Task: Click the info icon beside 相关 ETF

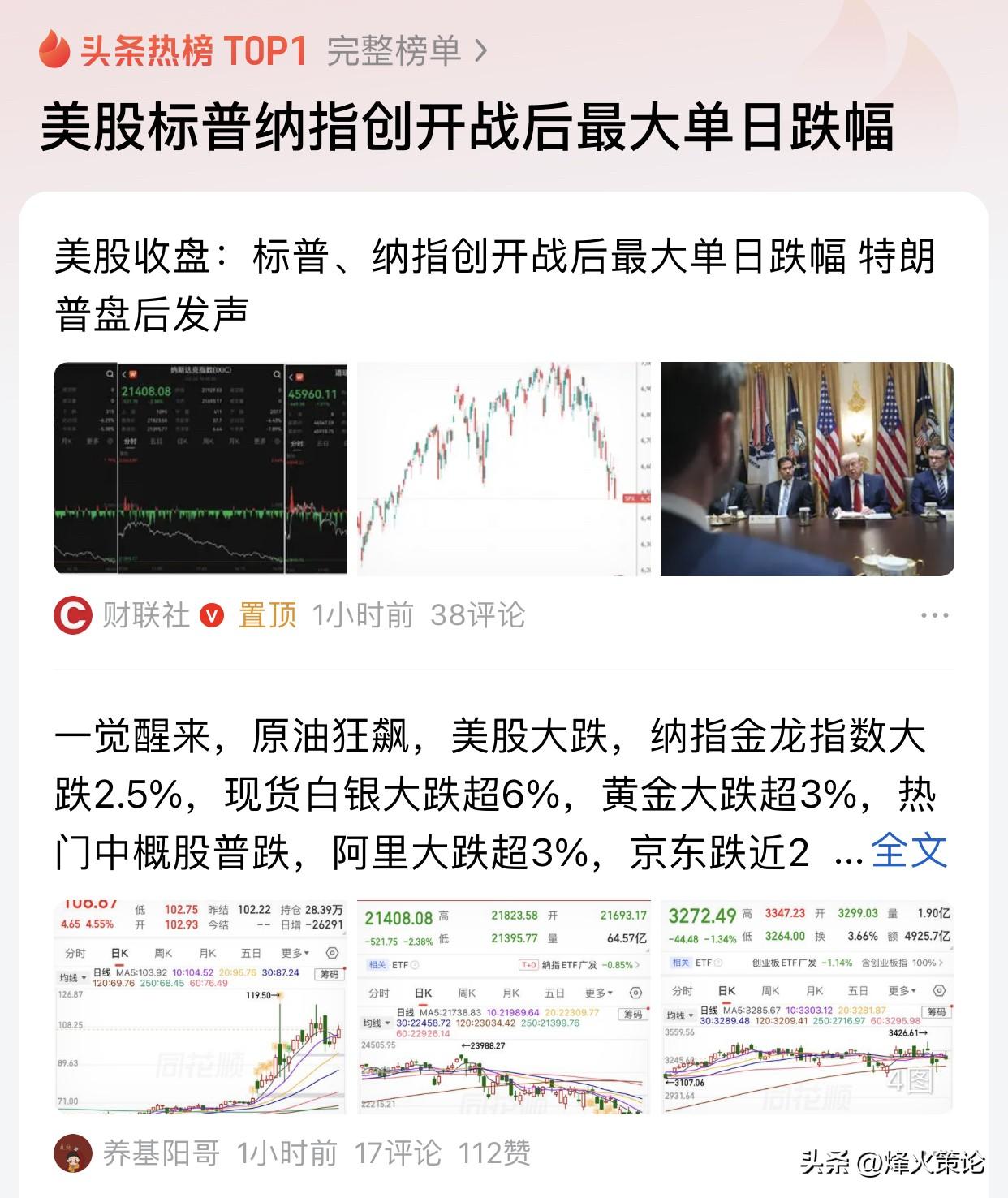Action: pyautogui.click(x=416, y=964)
